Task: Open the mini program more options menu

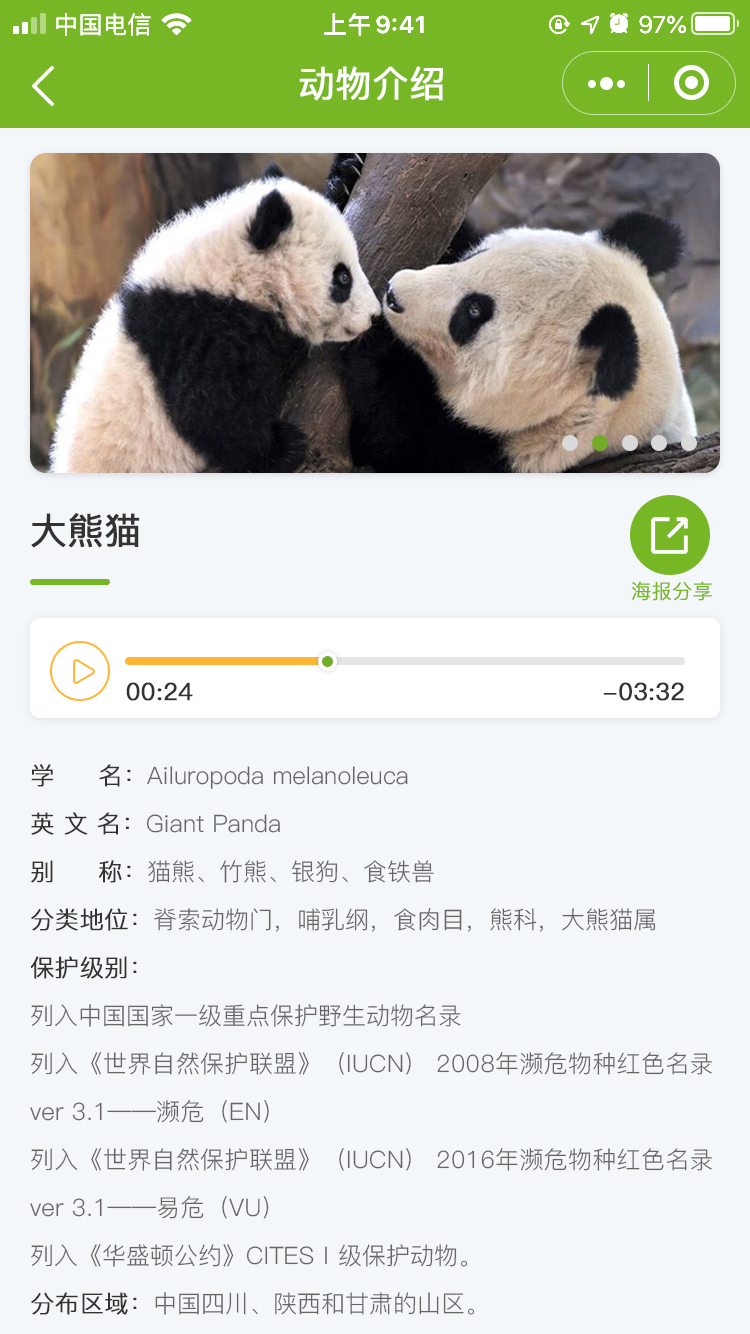Action: pyautogui.click(x=606, y=84)
